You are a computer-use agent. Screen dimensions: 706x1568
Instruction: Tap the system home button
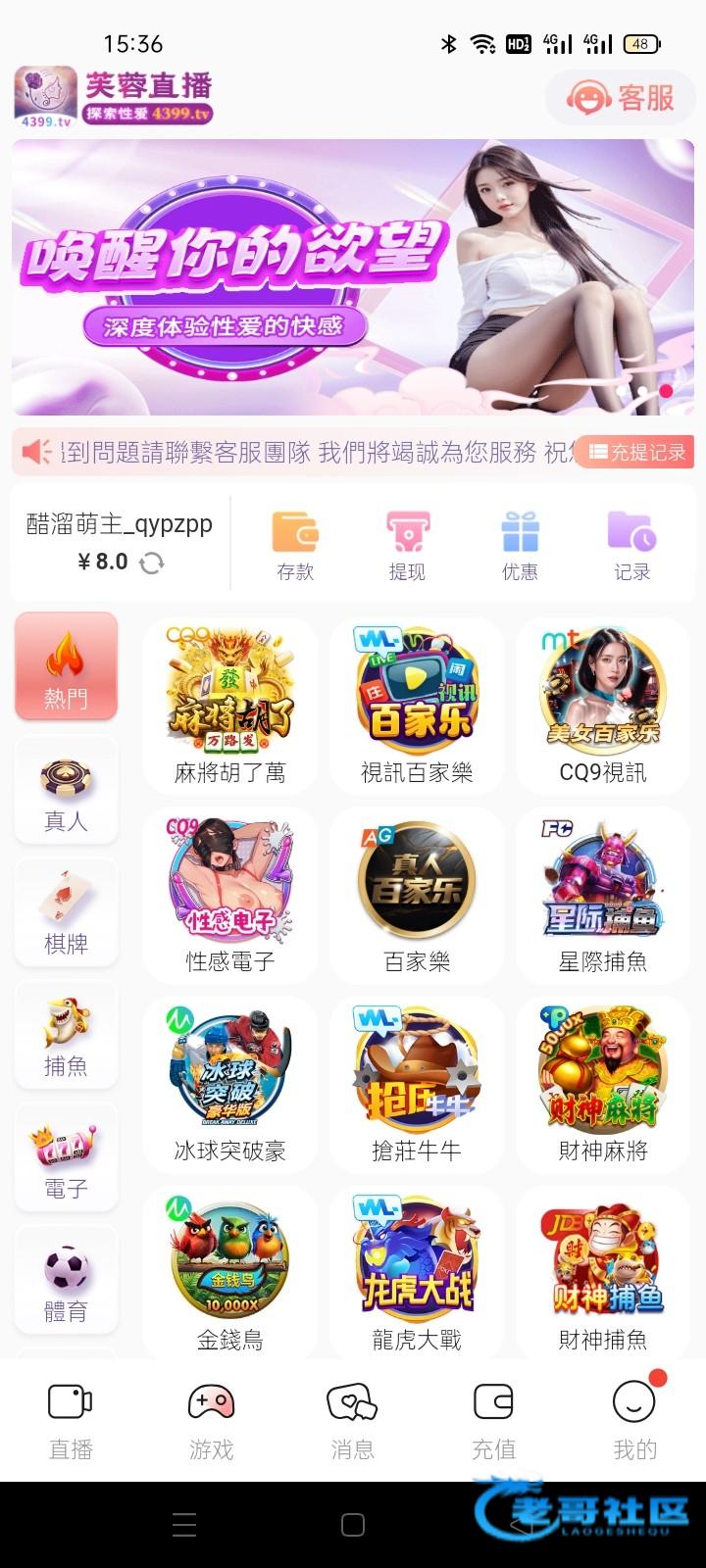(353, 1525)
